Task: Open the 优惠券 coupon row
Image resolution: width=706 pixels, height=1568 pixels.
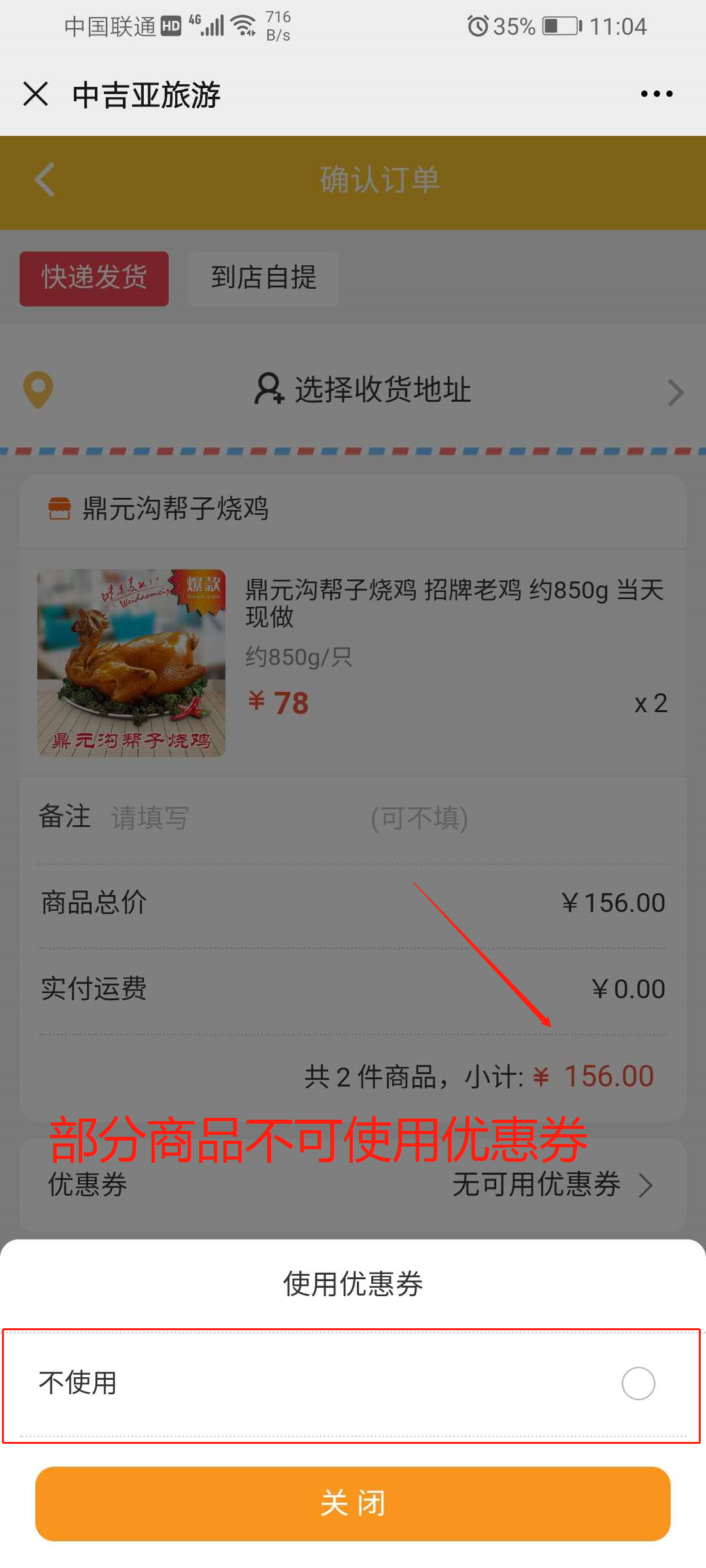Action: (x=353, y=1184)
